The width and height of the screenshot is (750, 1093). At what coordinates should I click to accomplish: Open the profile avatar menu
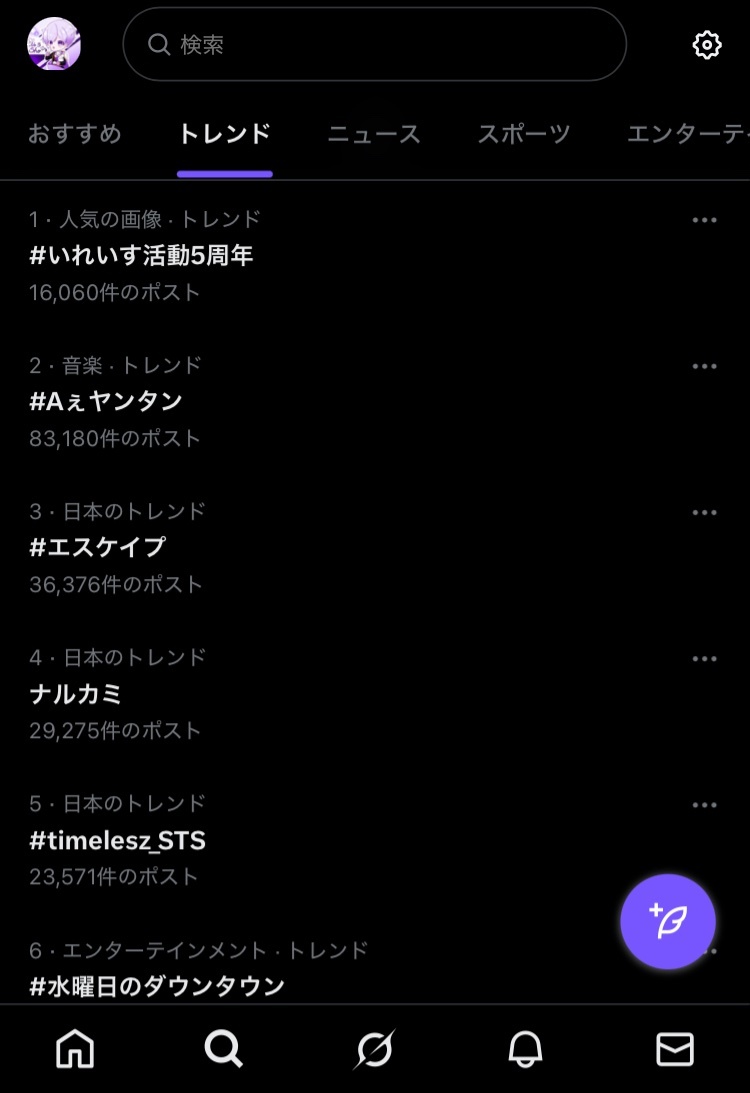tap(54, 45)
